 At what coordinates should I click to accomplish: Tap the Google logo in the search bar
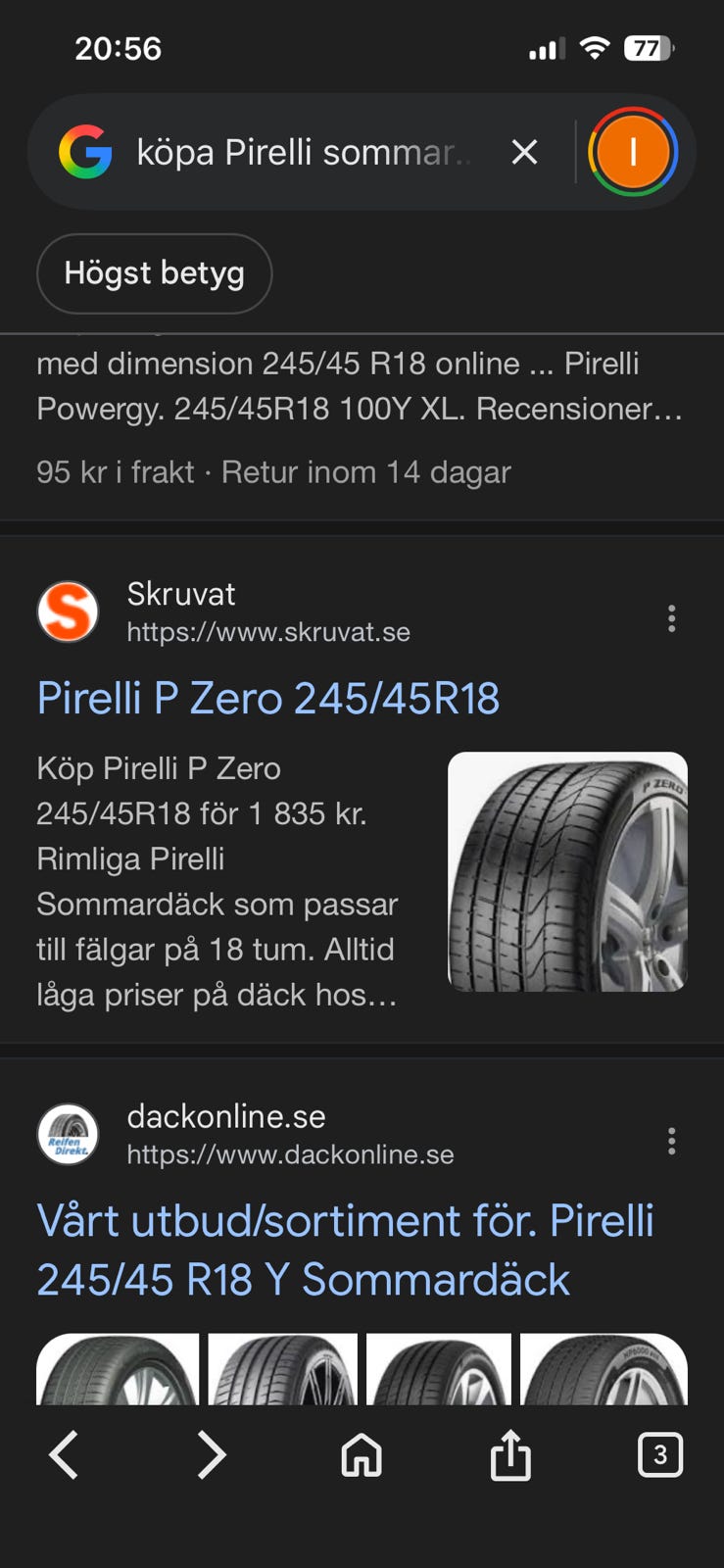[x=85, y=152]
